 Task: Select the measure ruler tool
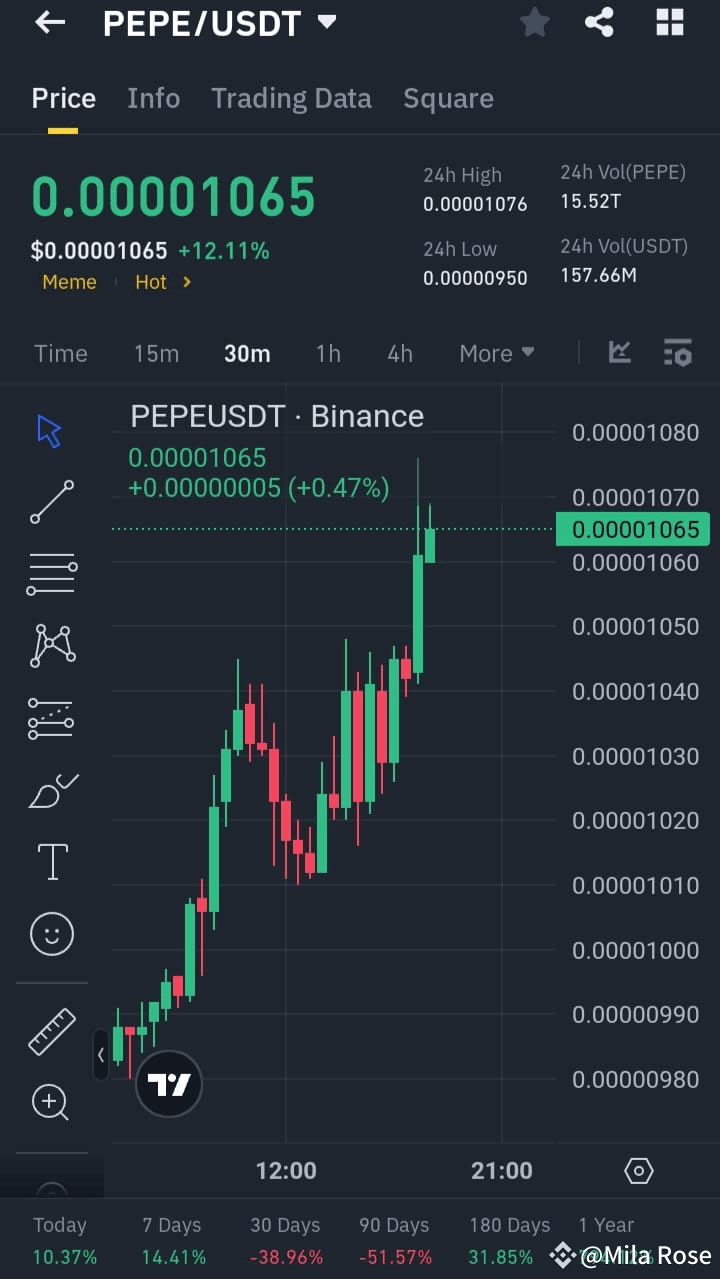coord(51,1030)
